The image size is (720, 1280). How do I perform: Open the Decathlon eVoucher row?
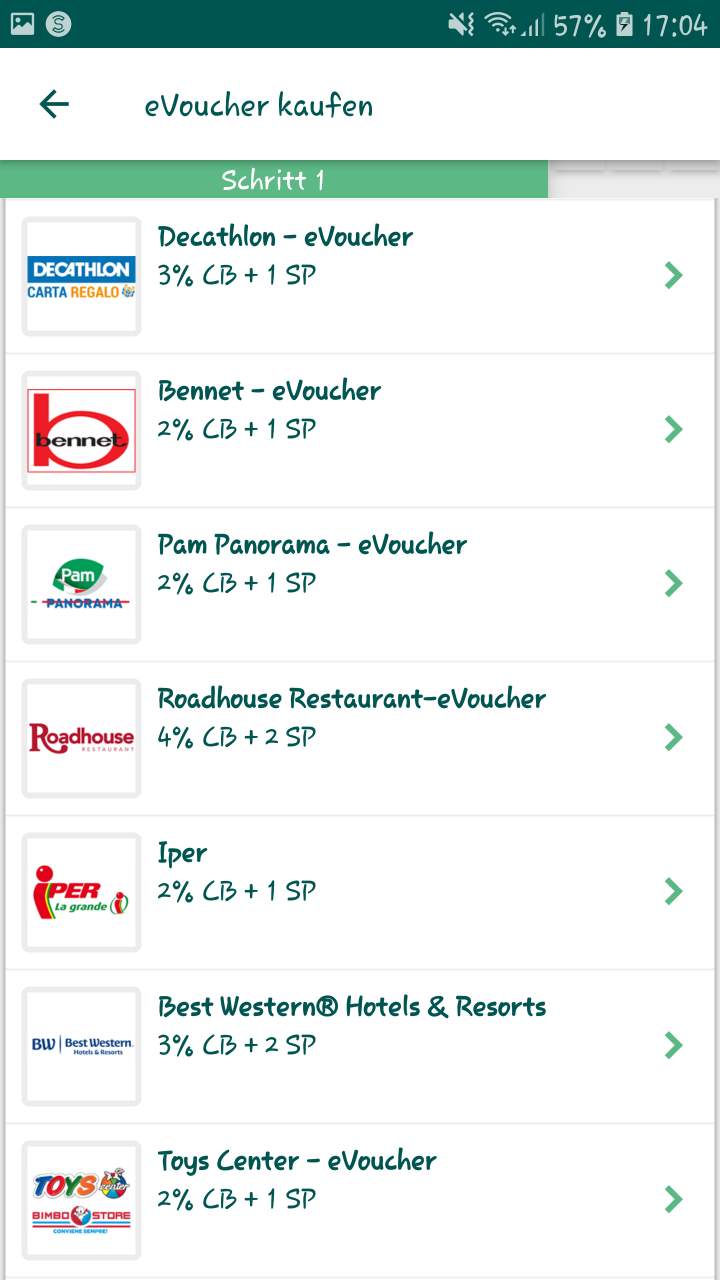360,276
